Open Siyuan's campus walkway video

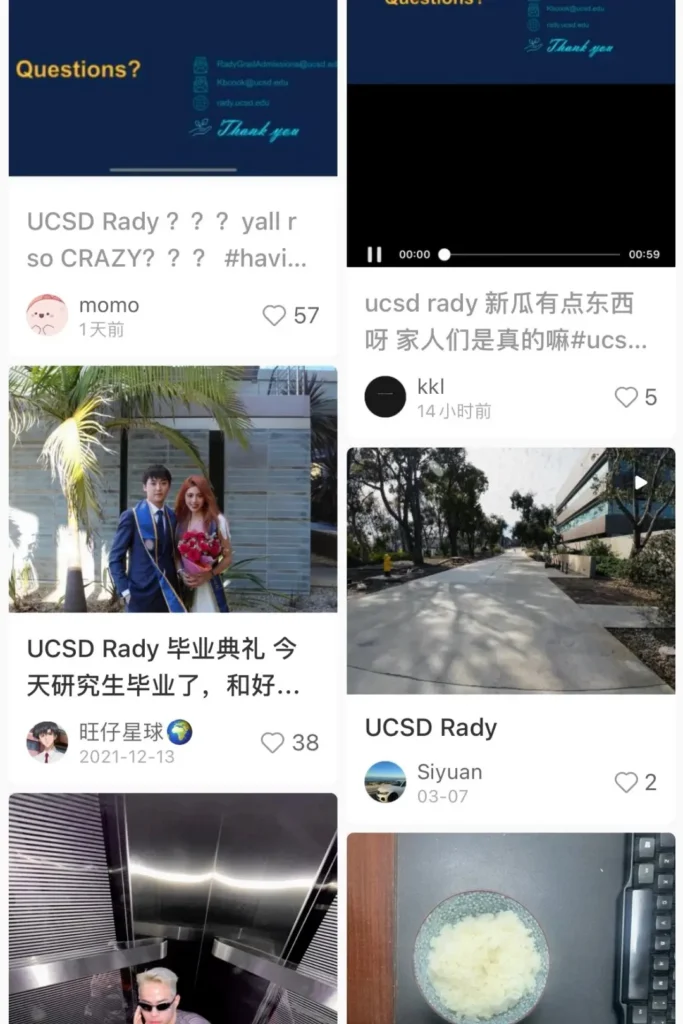pyautogui.click(x=510, y=570)
